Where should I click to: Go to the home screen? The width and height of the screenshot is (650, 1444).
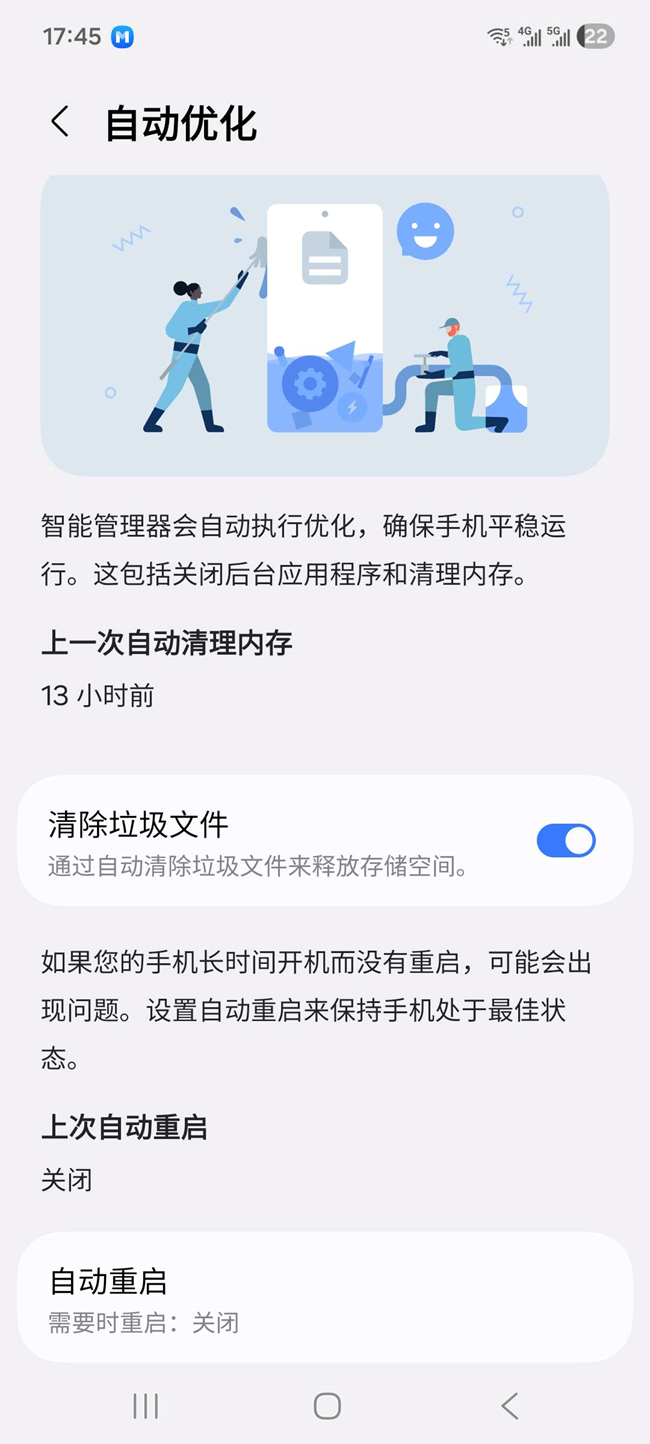pos(326,1406)
